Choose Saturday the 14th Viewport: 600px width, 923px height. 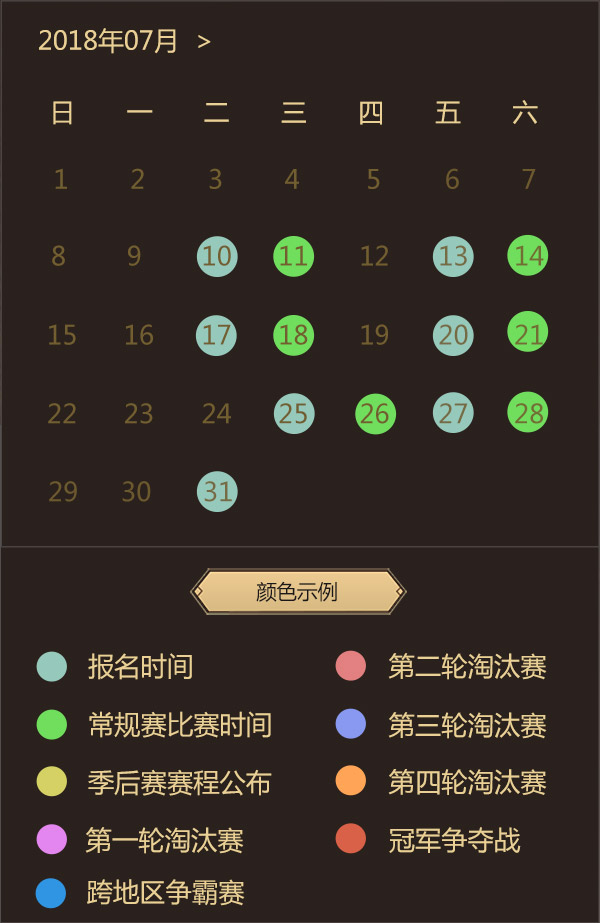[x=528, y=255]
